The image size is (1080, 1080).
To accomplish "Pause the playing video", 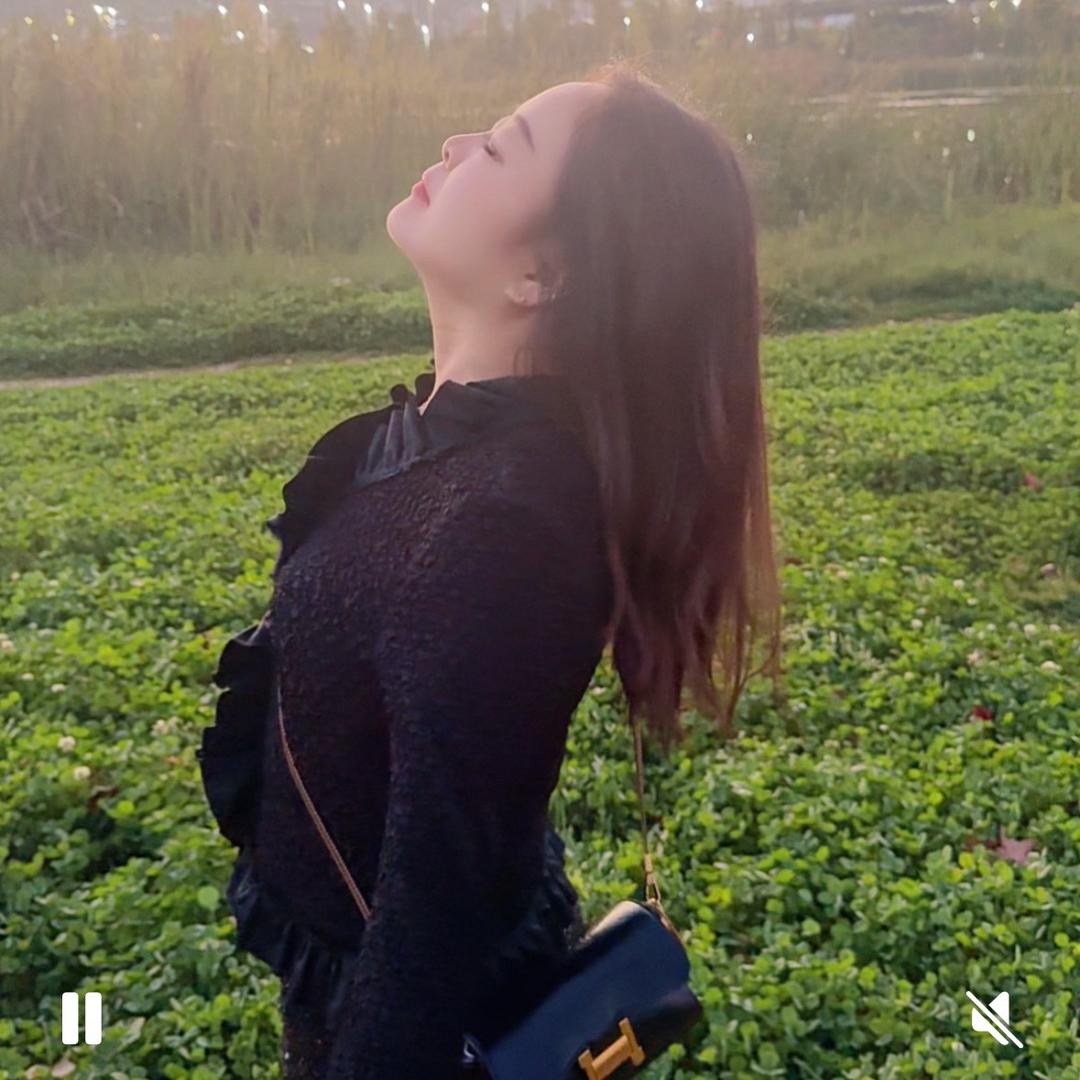I will pyautogui.click(x=82, y=1018).
